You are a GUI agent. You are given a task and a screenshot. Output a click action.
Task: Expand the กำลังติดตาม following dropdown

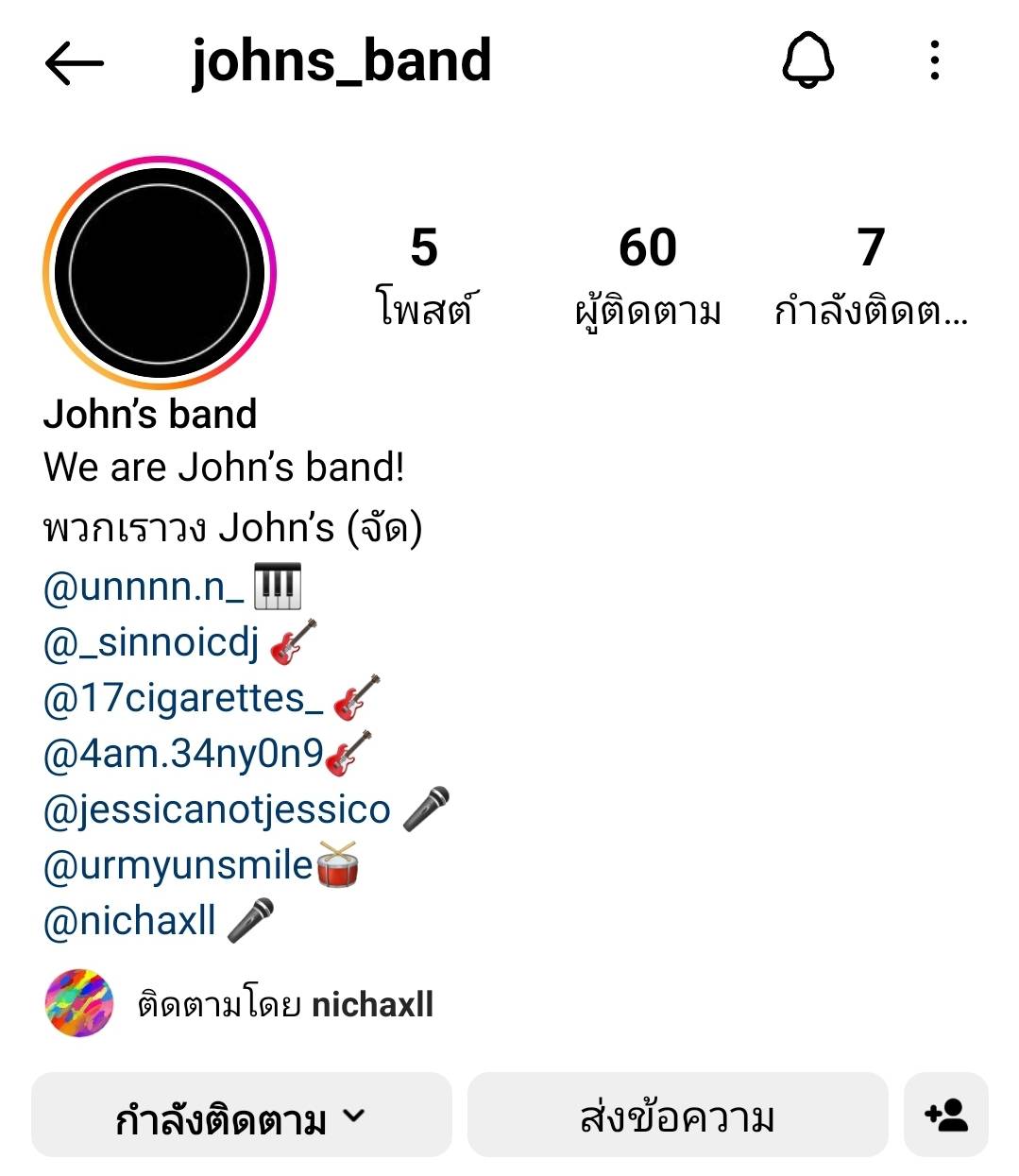241,1116
